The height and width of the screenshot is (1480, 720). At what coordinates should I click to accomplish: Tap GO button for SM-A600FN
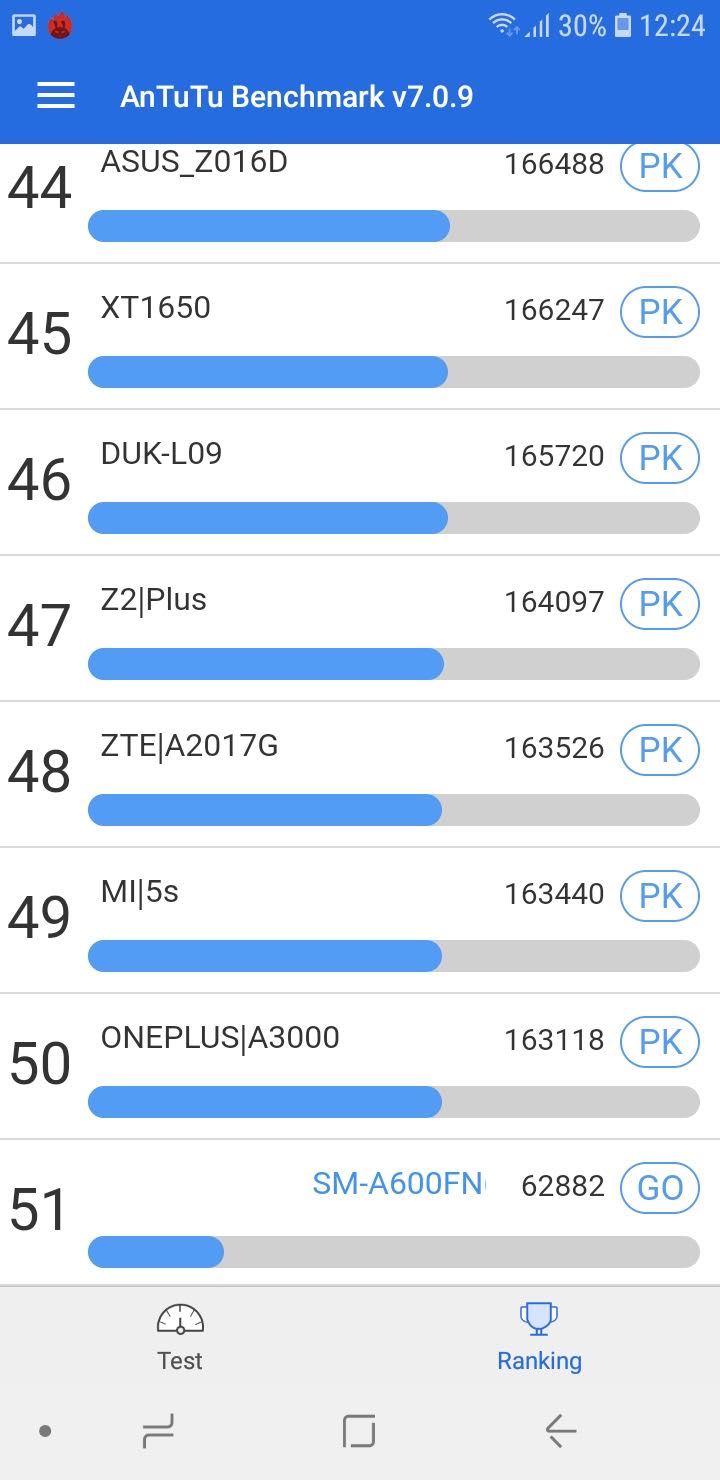(x=660, y=1188)
